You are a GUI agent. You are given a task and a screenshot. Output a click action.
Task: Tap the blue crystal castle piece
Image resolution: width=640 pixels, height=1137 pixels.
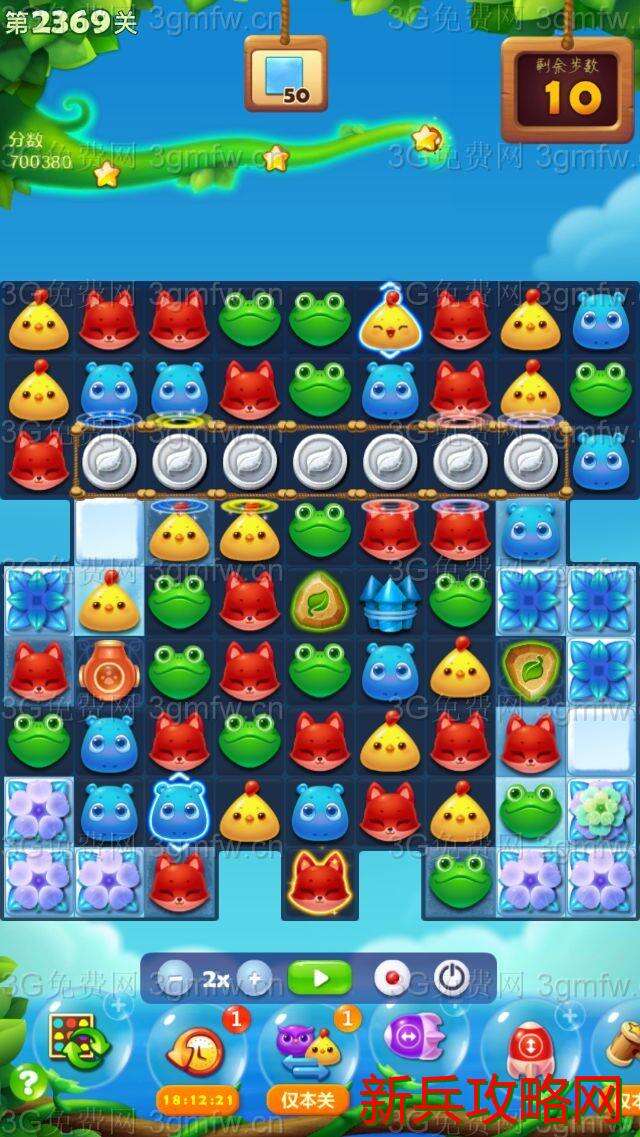pyautogui.click(x=390, y=602)
